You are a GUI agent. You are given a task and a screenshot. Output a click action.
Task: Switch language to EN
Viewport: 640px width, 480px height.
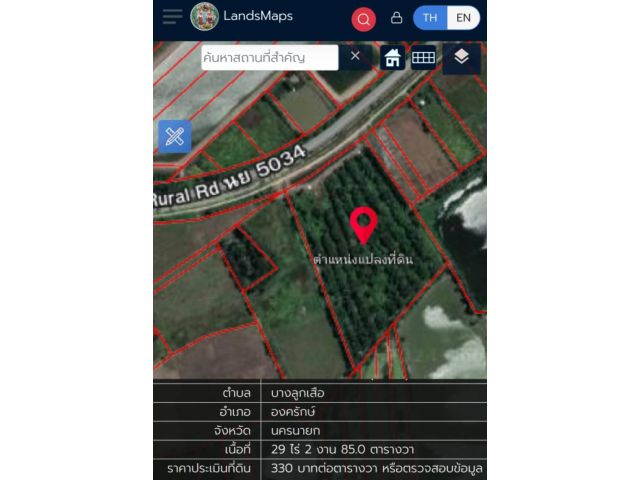[463, 18]
